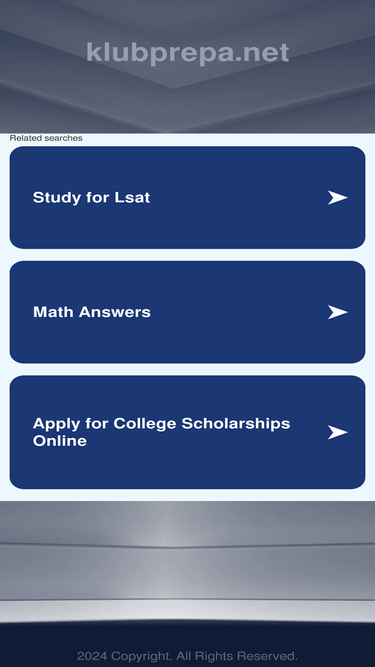The height and width of the screenshot is (667, 375).
Task: Select Apply for College Scholarships Online
Action: [187, 432]
